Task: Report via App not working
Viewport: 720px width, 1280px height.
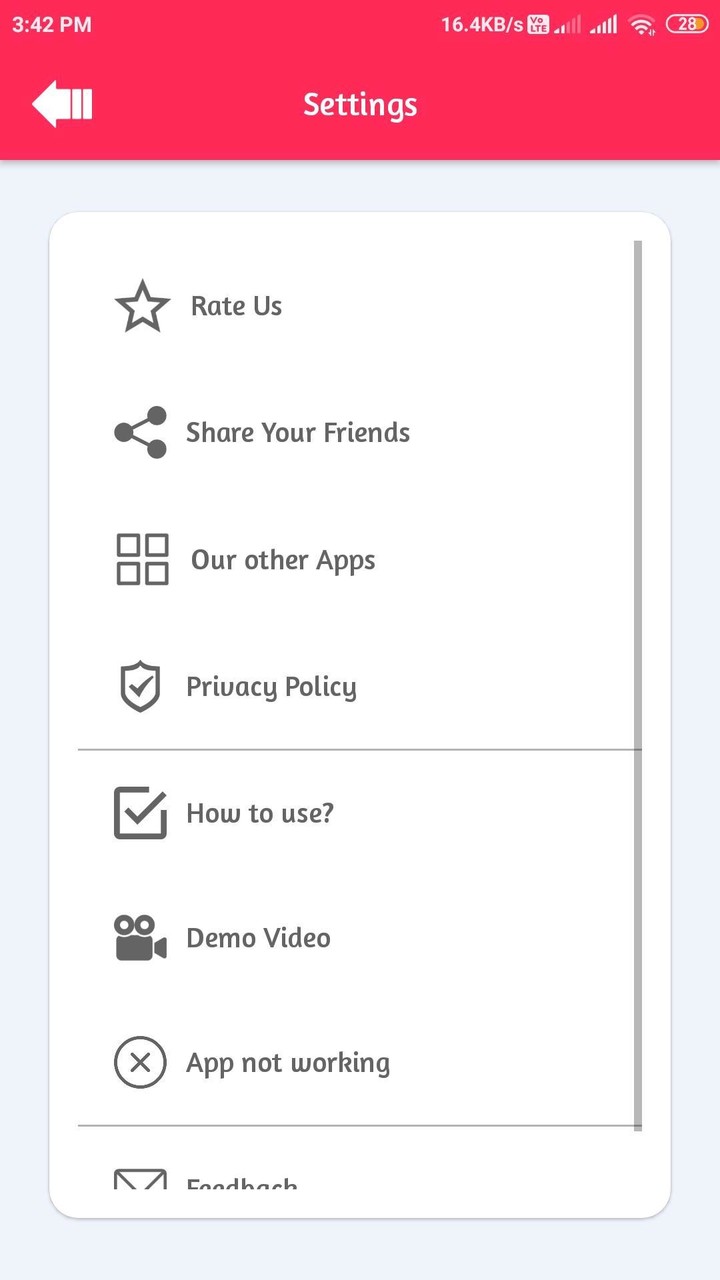Action: [288, 1063]
